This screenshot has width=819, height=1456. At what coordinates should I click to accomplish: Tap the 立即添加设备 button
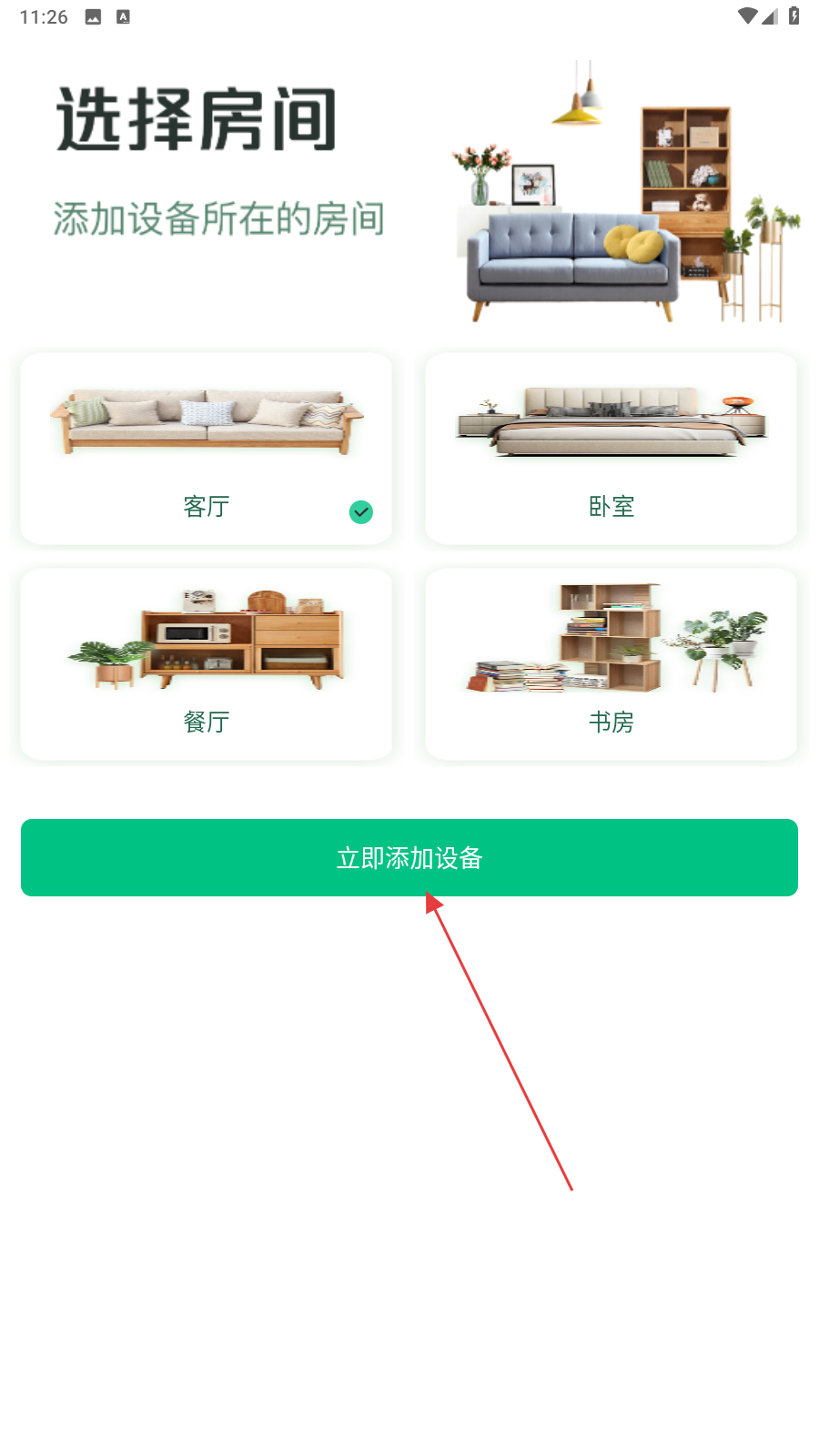[409, 857]
